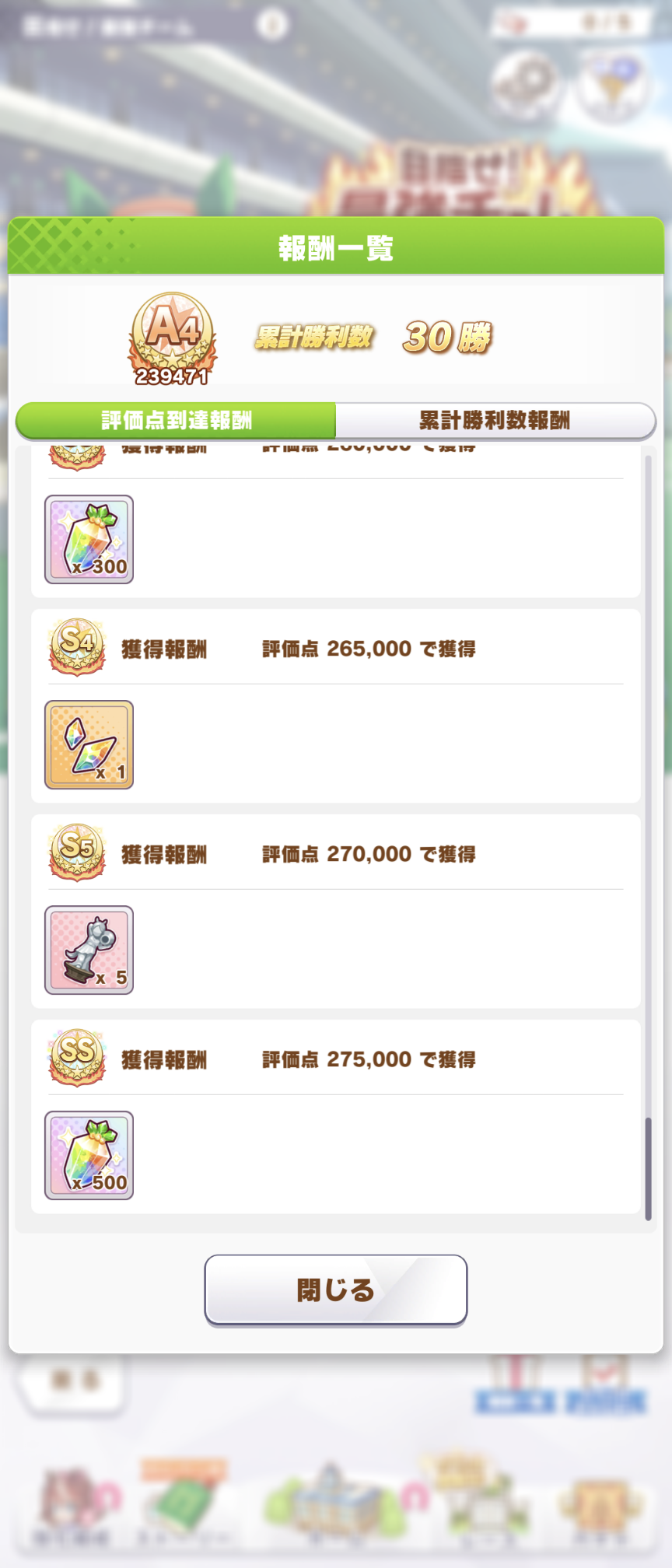Close the dialog with 閉じる
672x1568 pixels.
point(335,1290)
